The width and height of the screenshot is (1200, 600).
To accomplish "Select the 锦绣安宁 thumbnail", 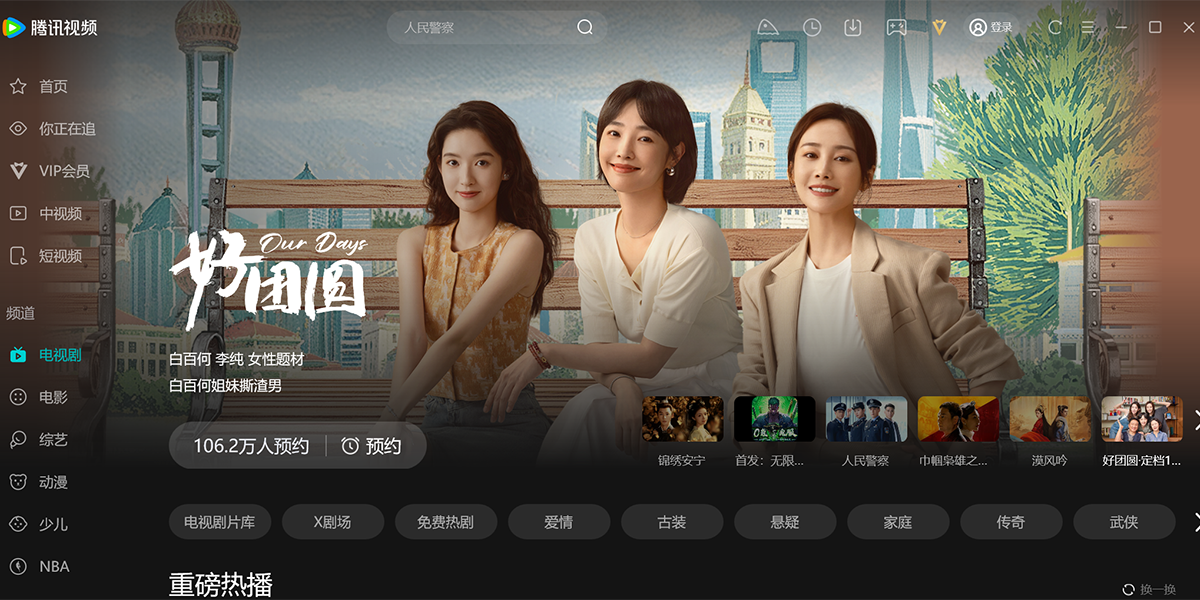I will coord(682,419).
